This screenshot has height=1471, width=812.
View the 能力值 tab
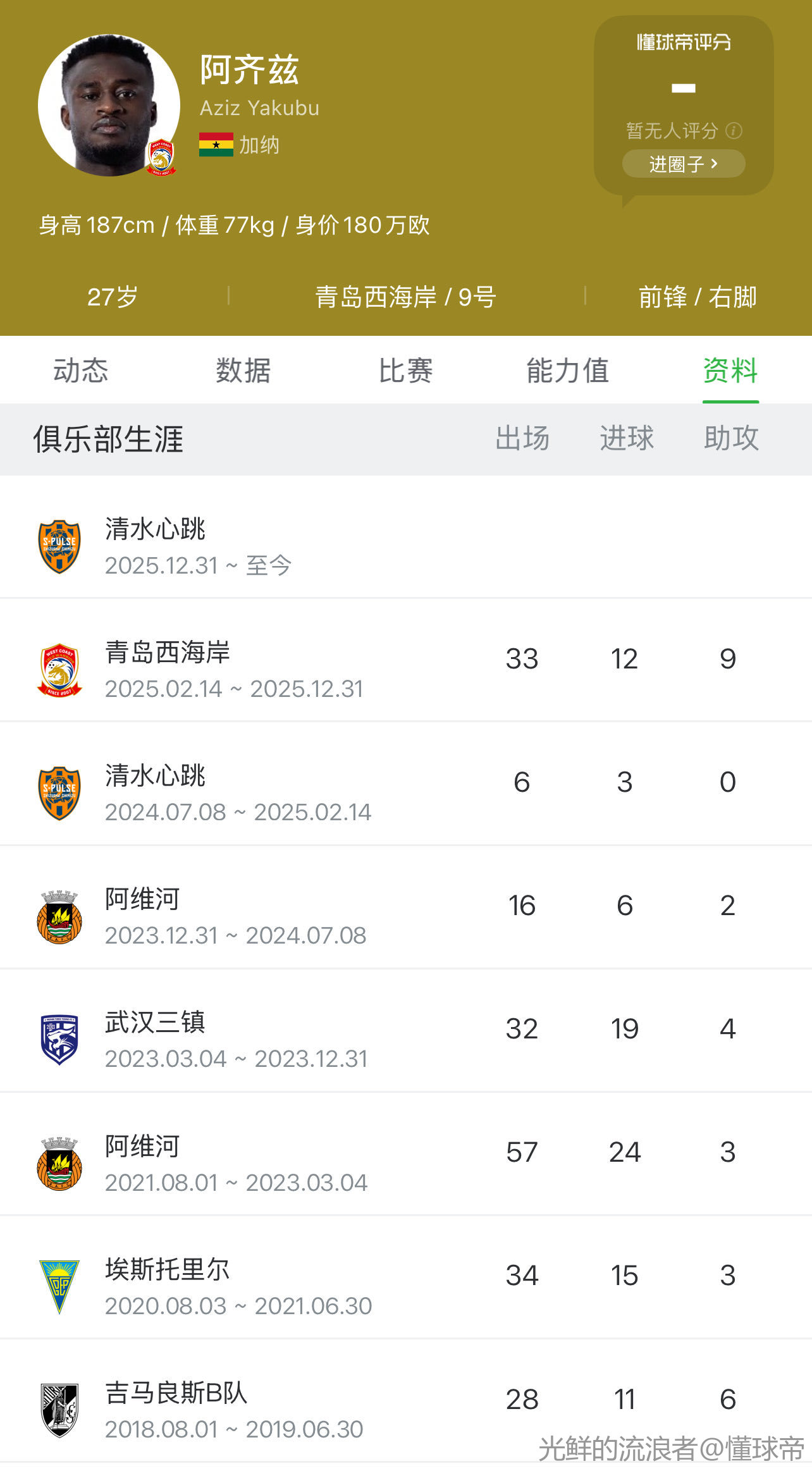[567, 371]
